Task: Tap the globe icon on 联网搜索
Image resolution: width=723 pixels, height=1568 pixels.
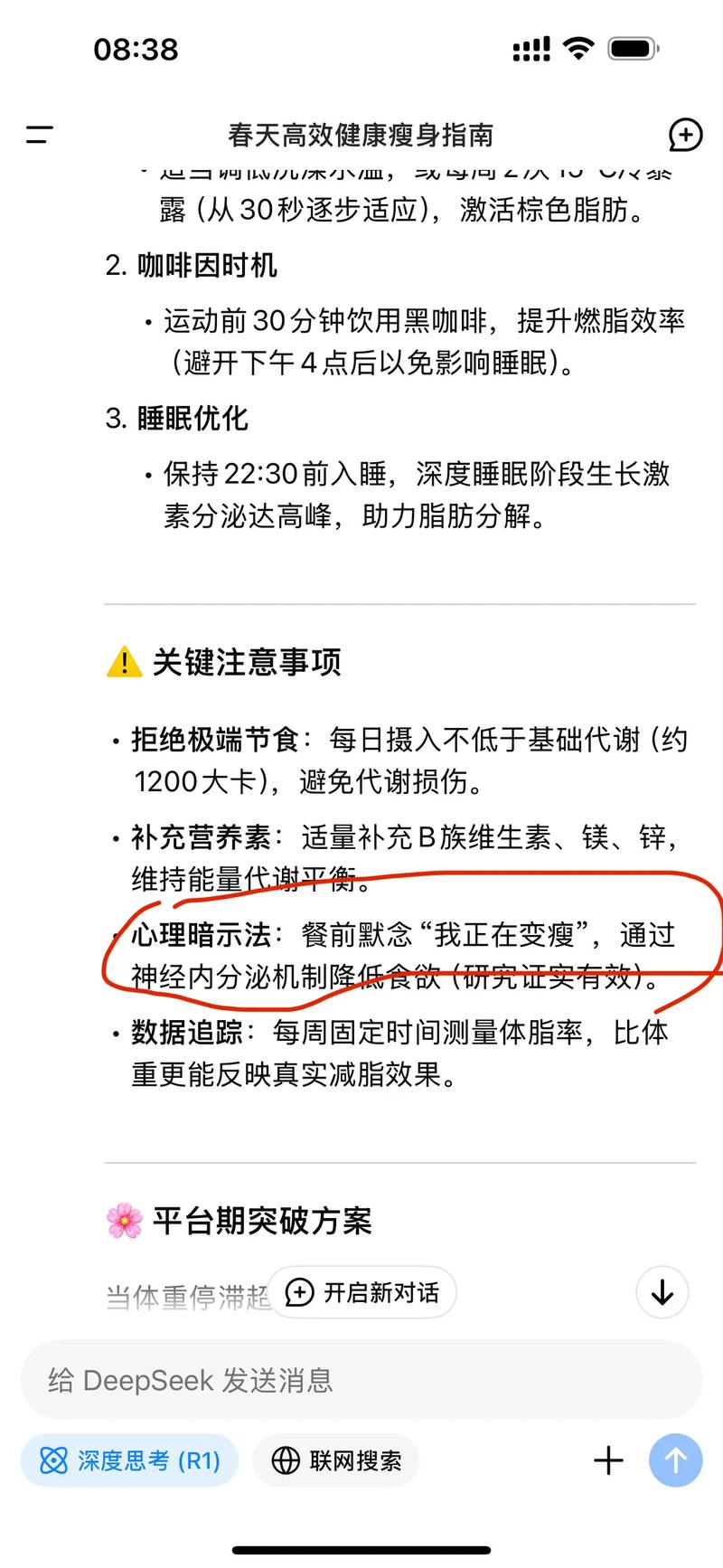Action: tap(287, 1459)
